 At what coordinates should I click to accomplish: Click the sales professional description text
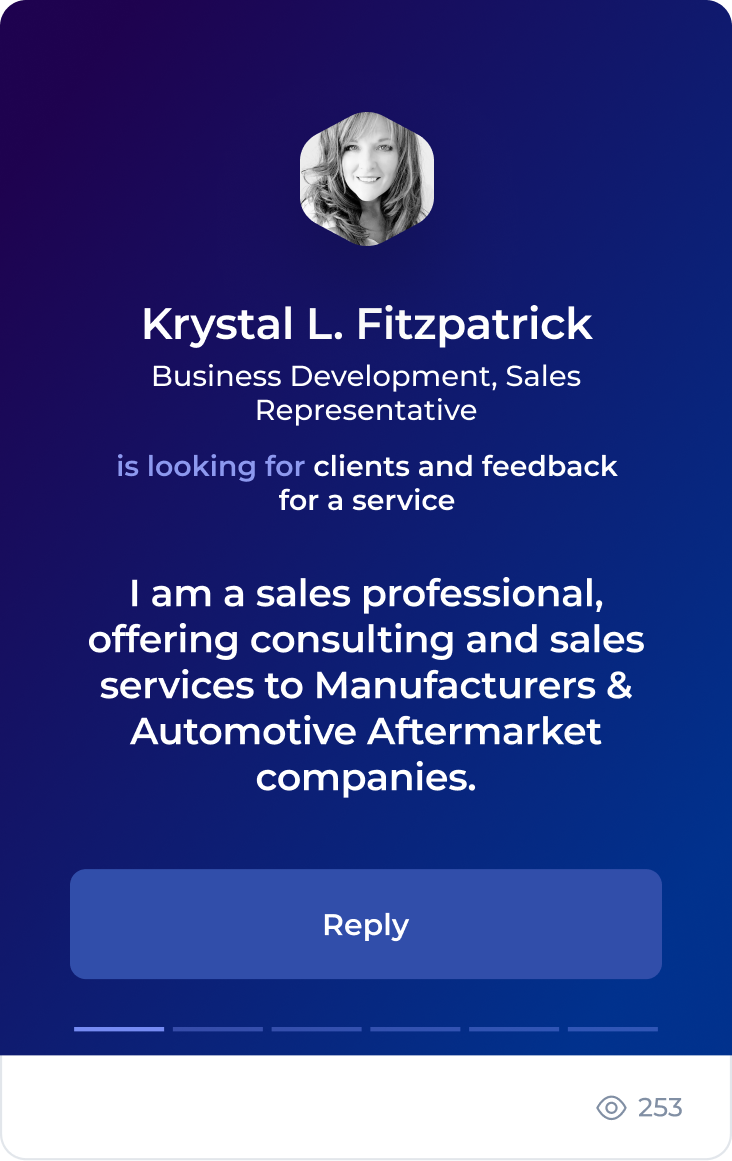point(366,686)
